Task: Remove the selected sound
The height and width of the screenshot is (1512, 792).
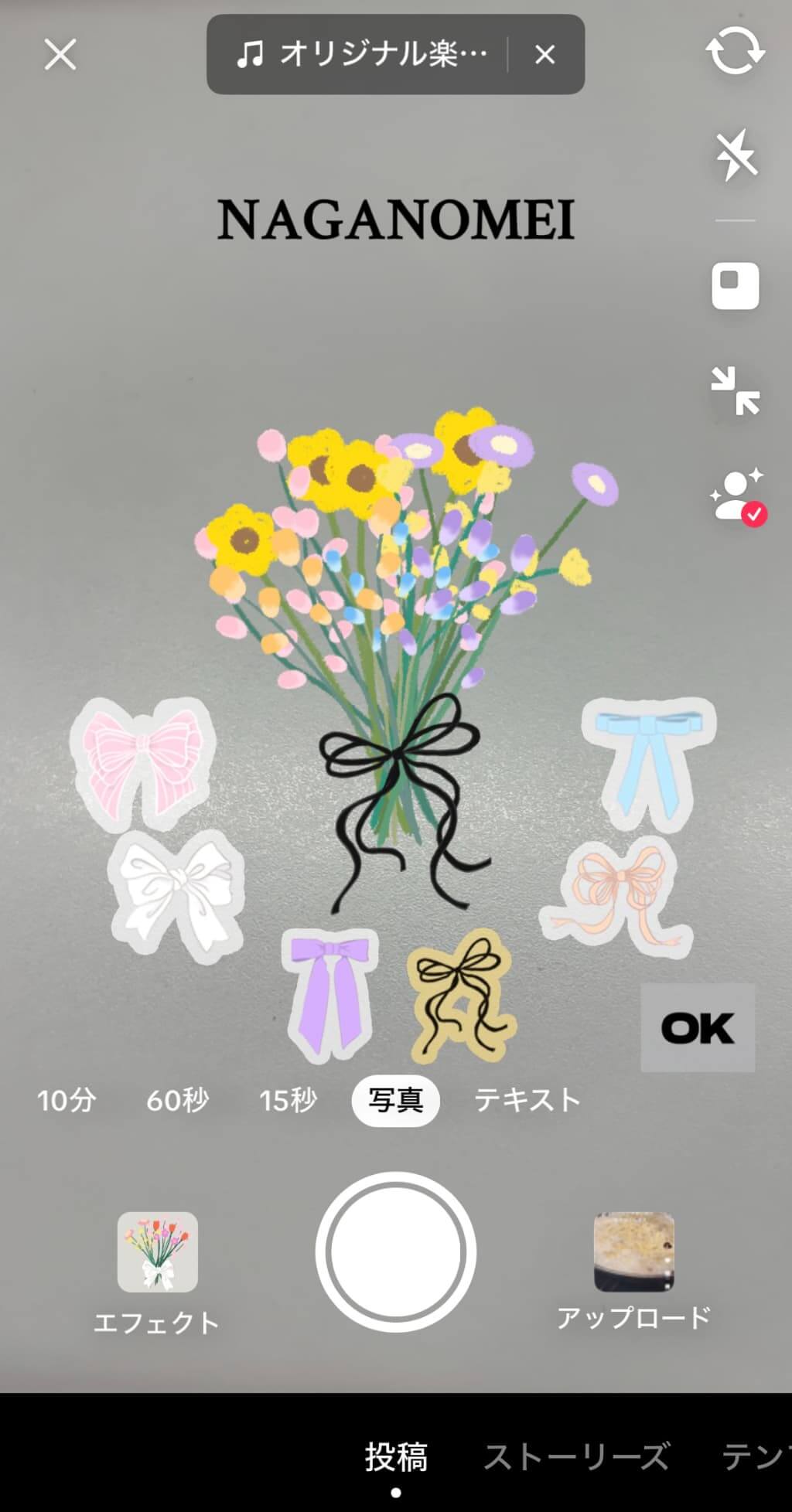Action: (x=545, y=54)
